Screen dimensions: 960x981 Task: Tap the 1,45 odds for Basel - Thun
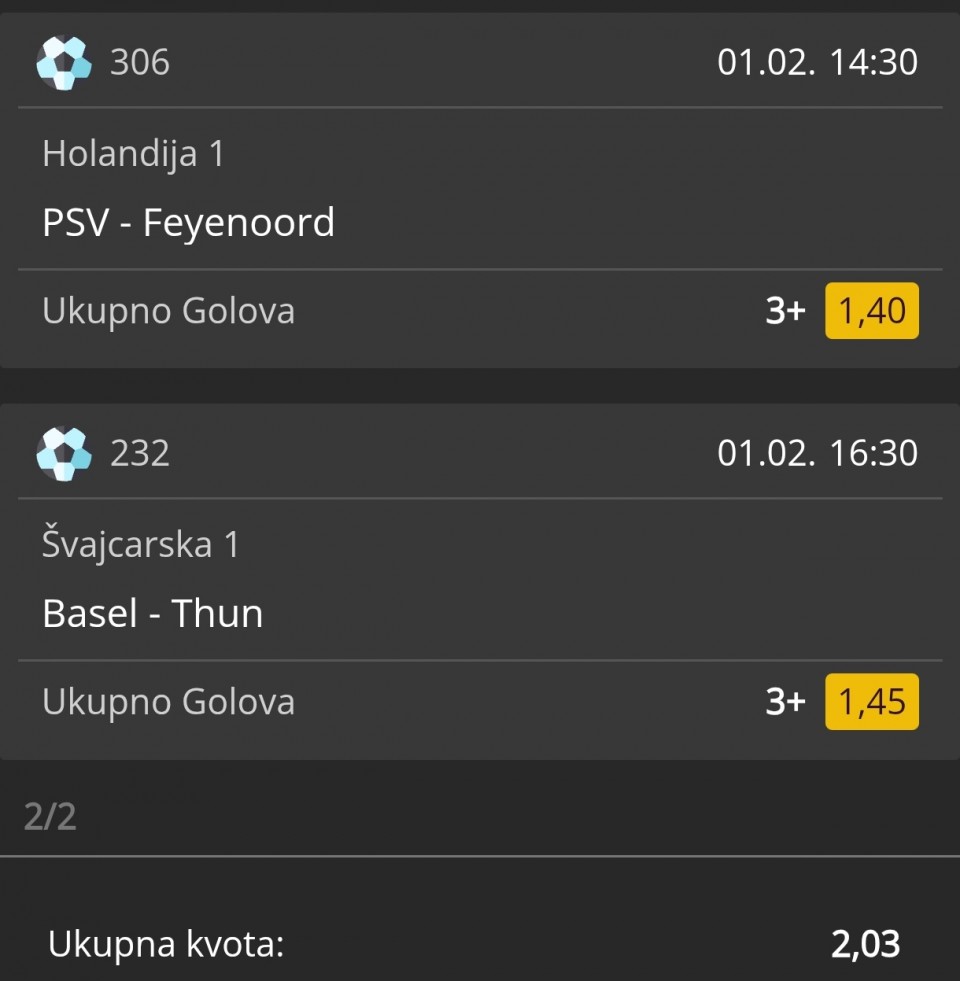point(871,702)
